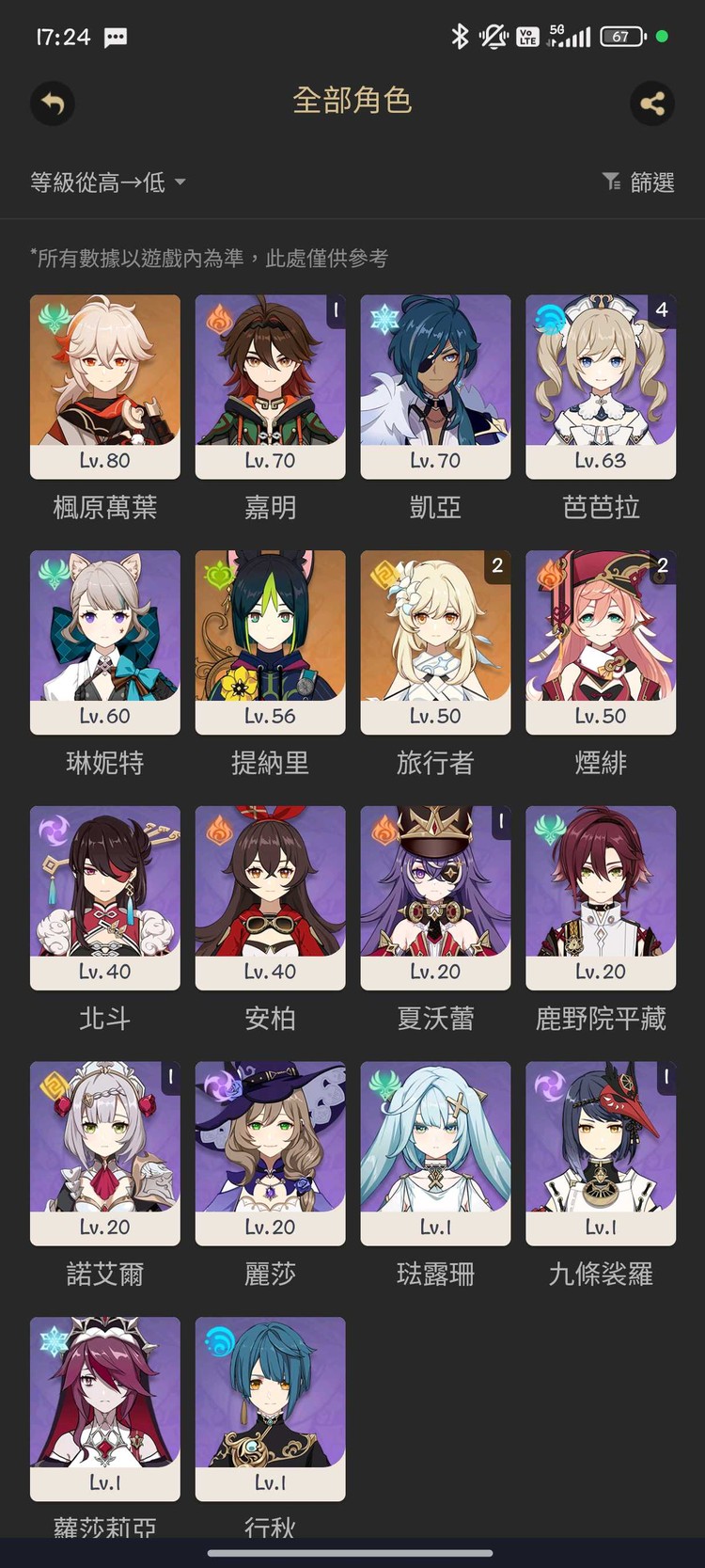Open 楓原萬葉 character card
Screen dimensions: 705x1568
pyautogui.click(x=105, y=386)
